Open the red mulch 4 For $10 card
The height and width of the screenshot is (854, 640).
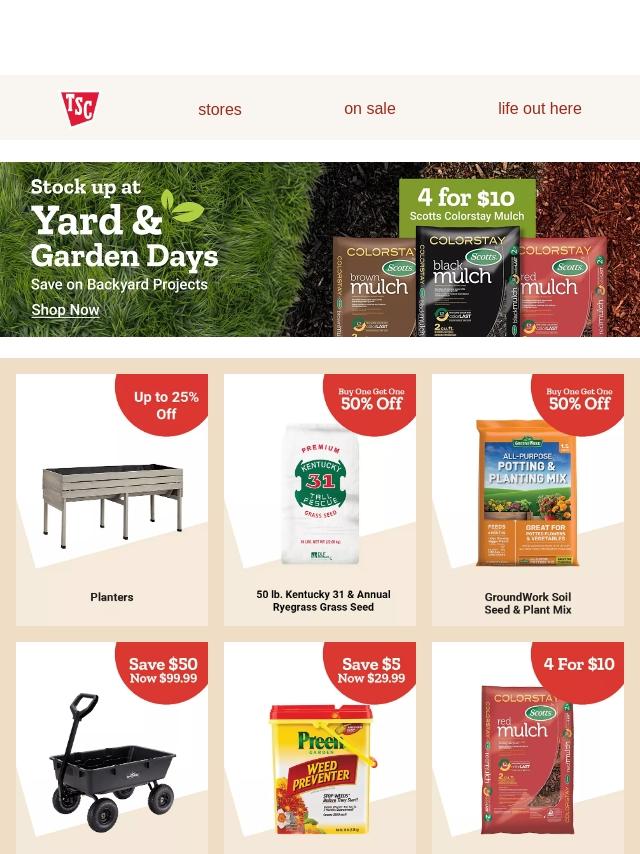point(528,750)
